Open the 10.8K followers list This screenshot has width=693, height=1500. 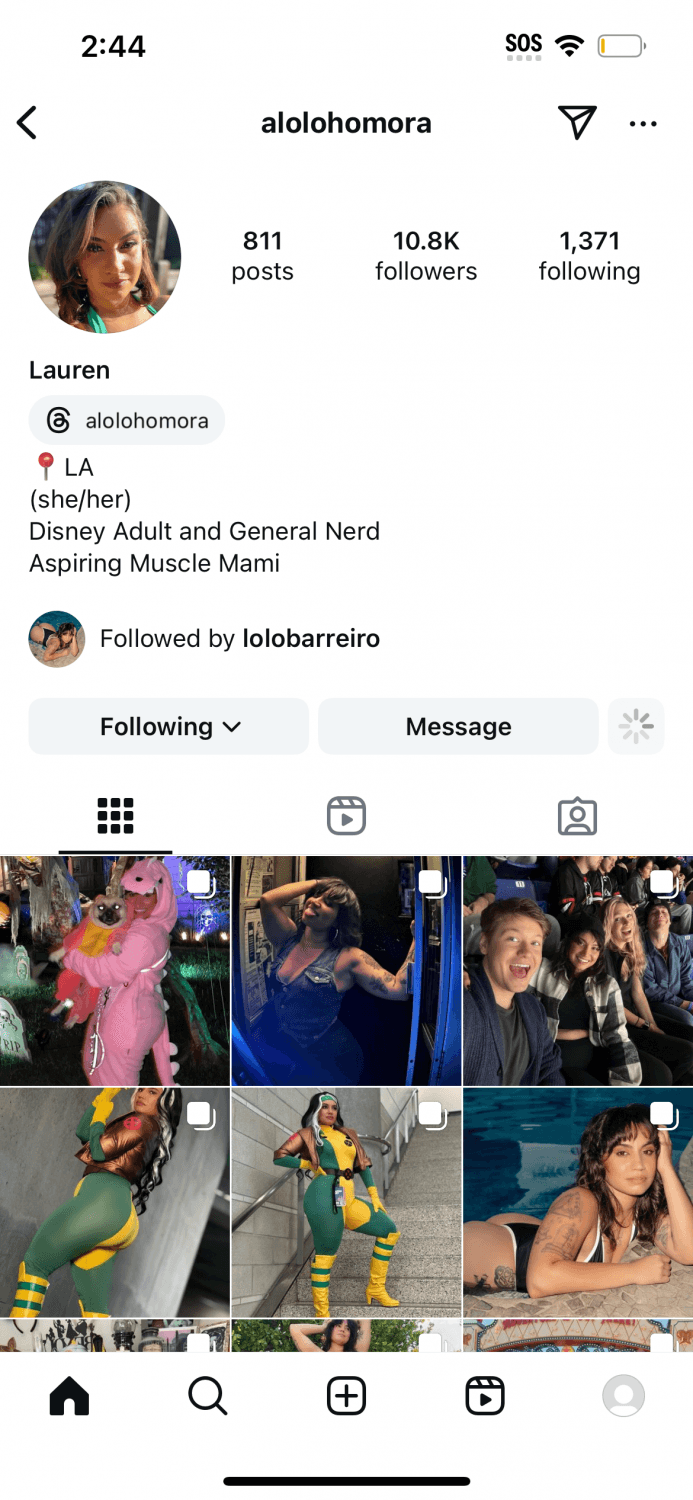(426, 255)
